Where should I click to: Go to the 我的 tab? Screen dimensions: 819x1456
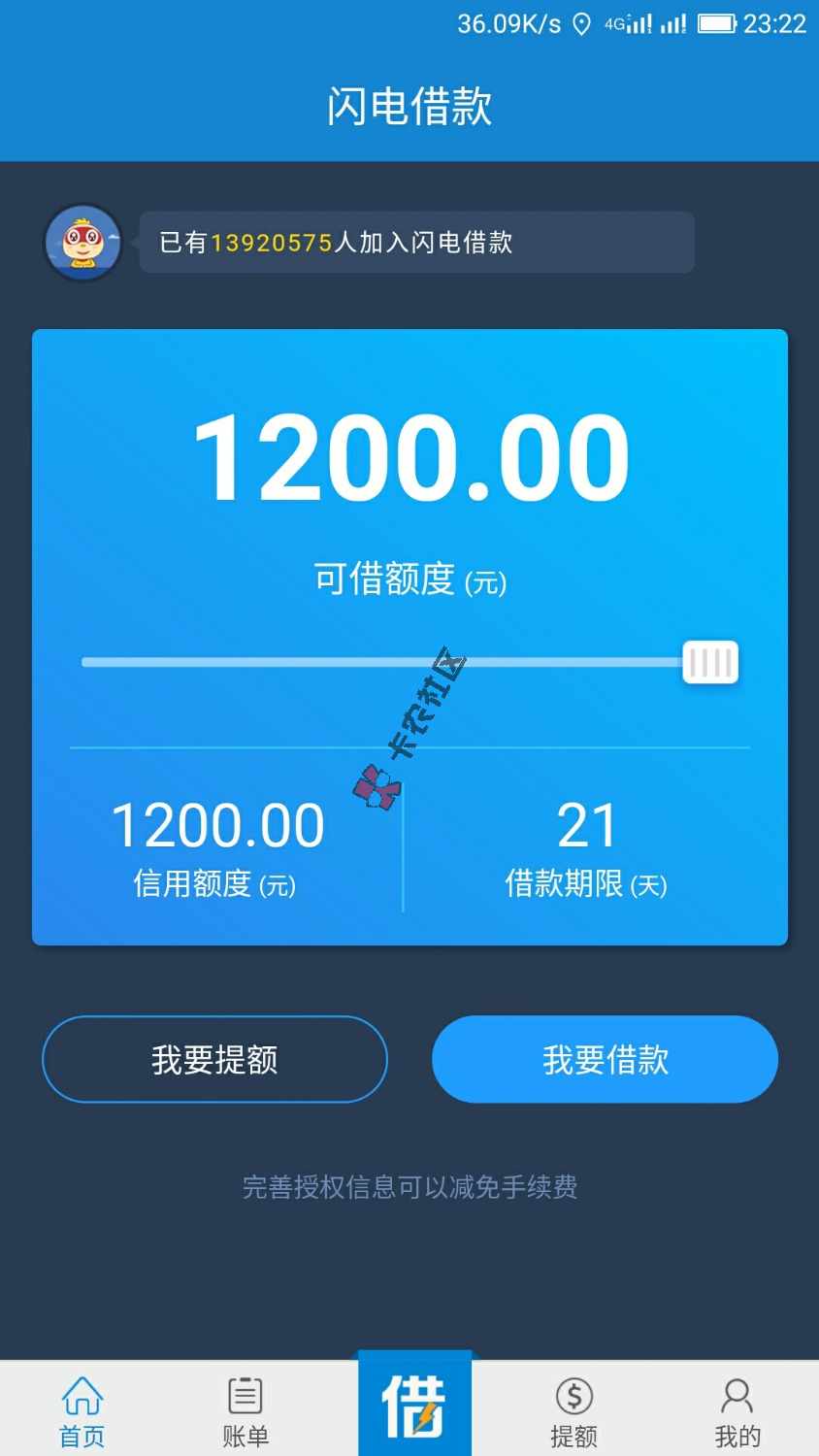[x=737, y=1410]
